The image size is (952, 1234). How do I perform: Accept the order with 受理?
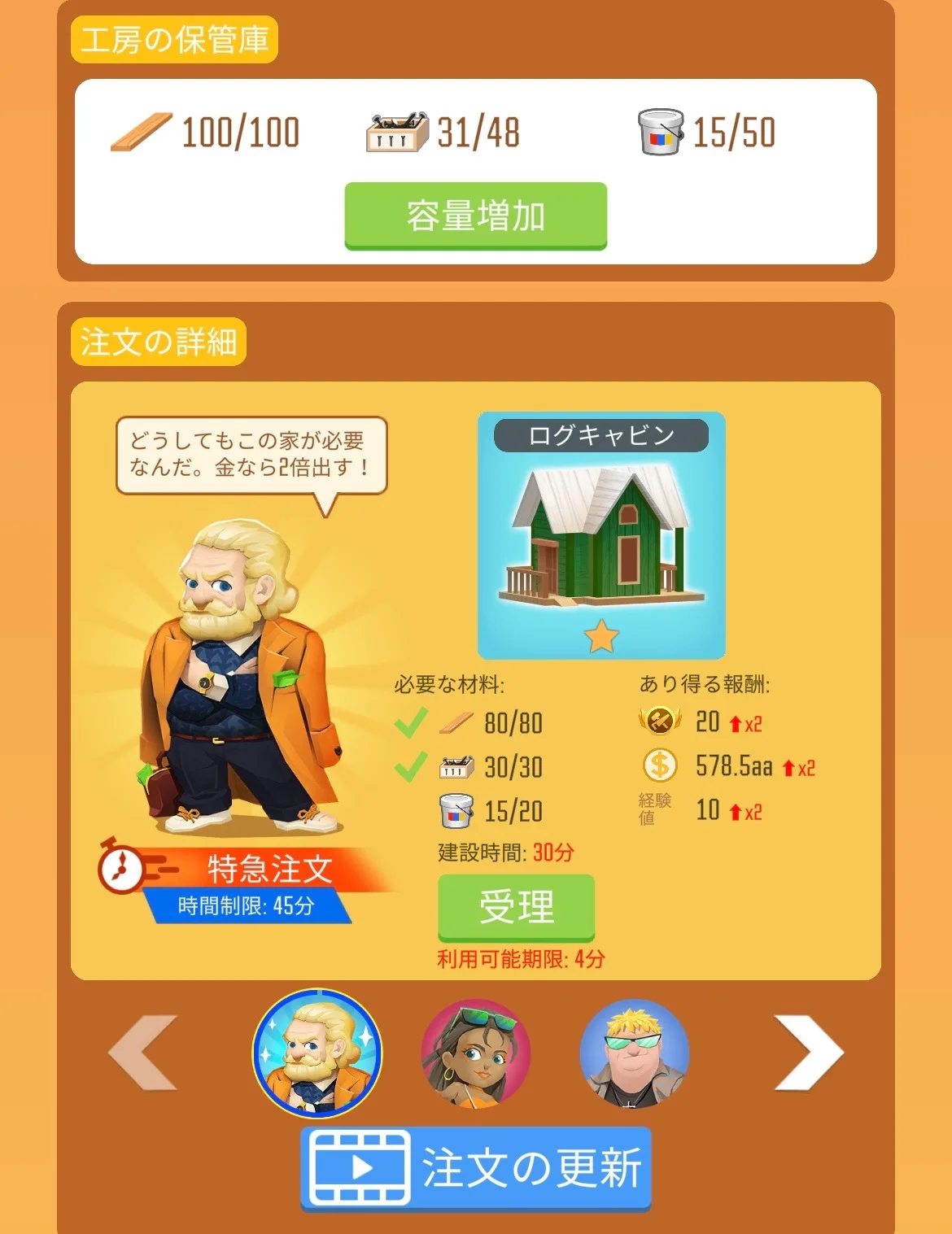click(516, 907)
